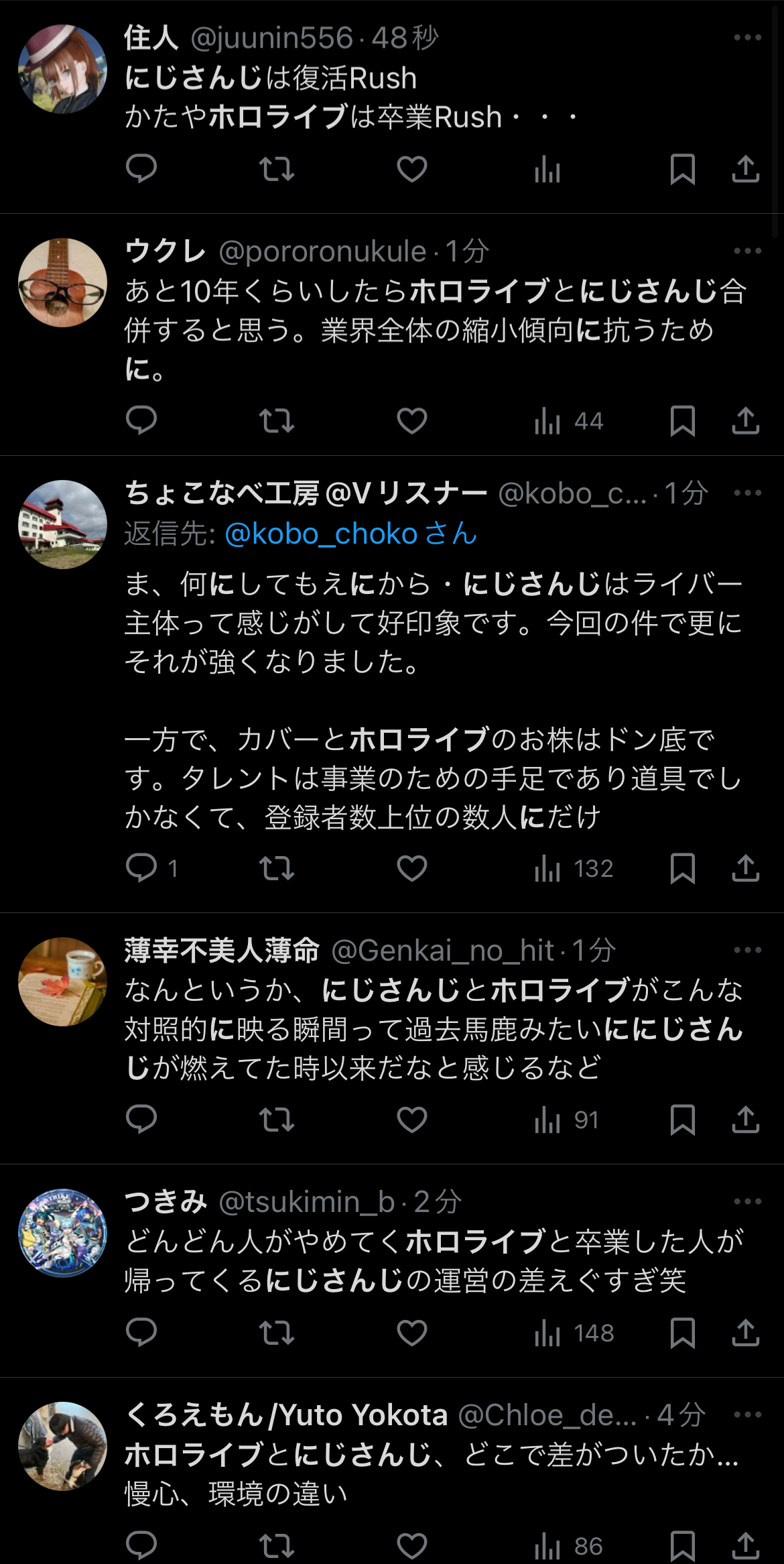View analytics for 住人's post
The image size is (784, 1564).
547,169
